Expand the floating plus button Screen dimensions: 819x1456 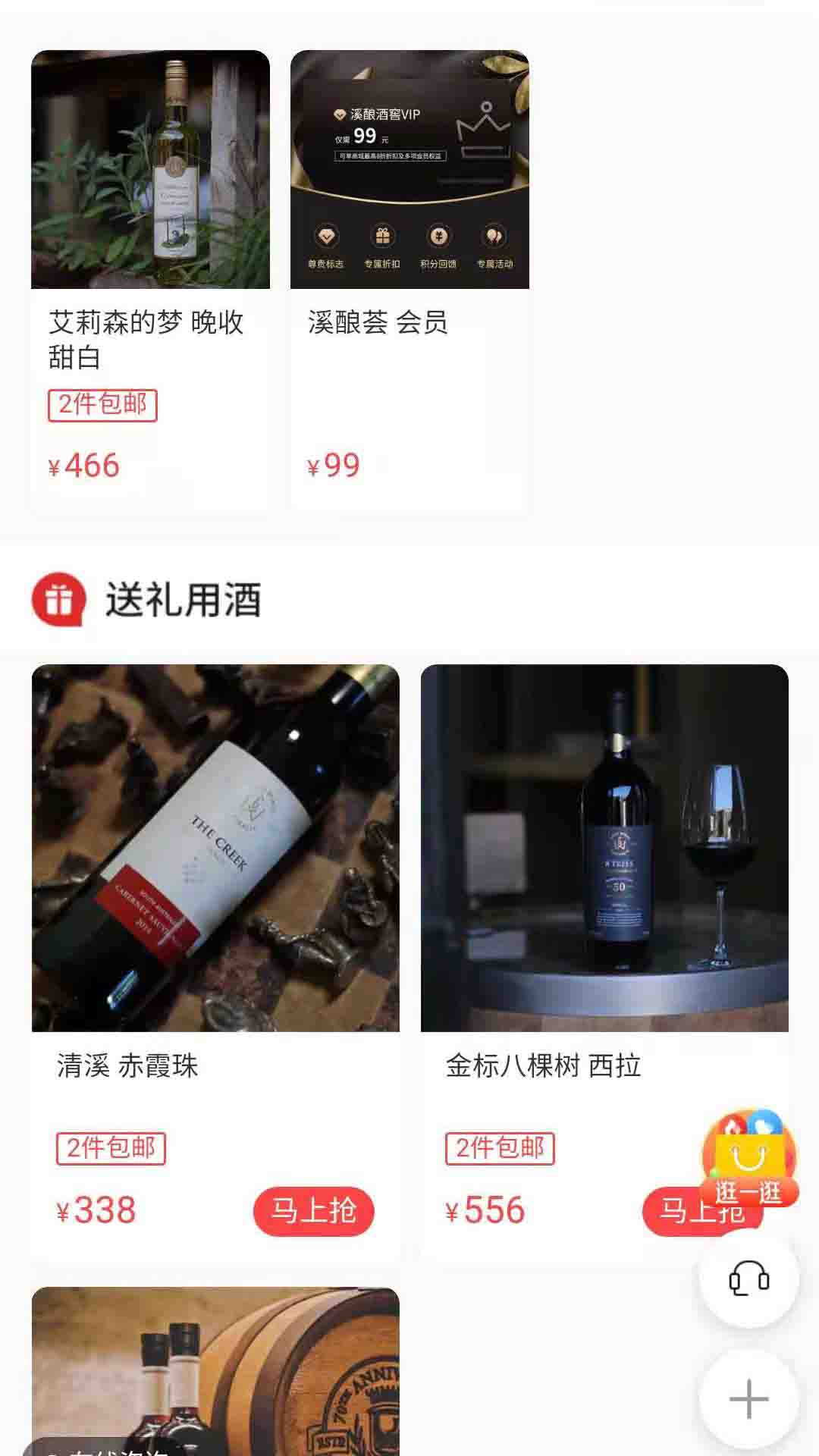click(x=748, y=1398)
